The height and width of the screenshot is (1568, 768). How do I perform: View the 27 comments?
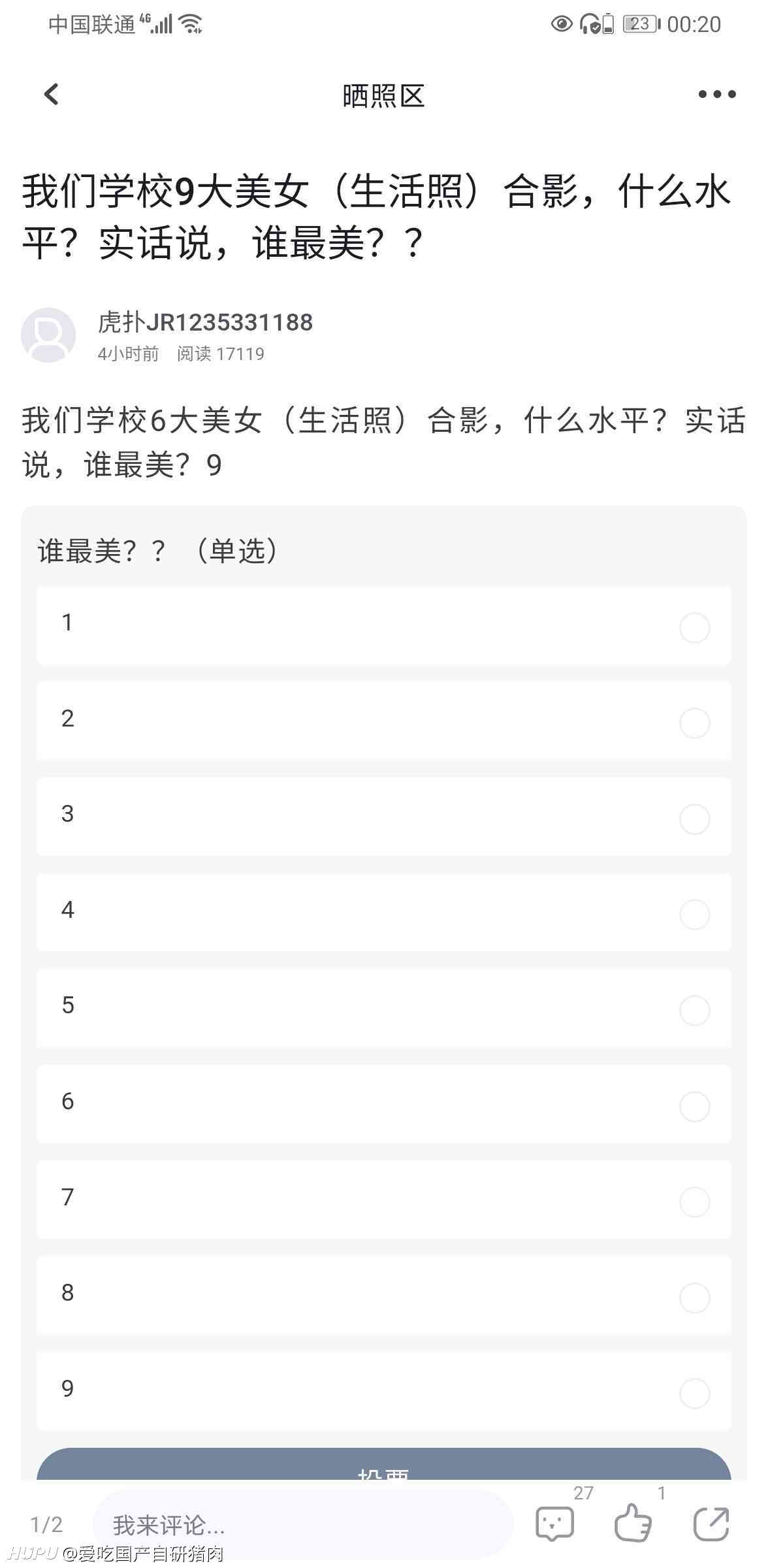coord(554,1524)
